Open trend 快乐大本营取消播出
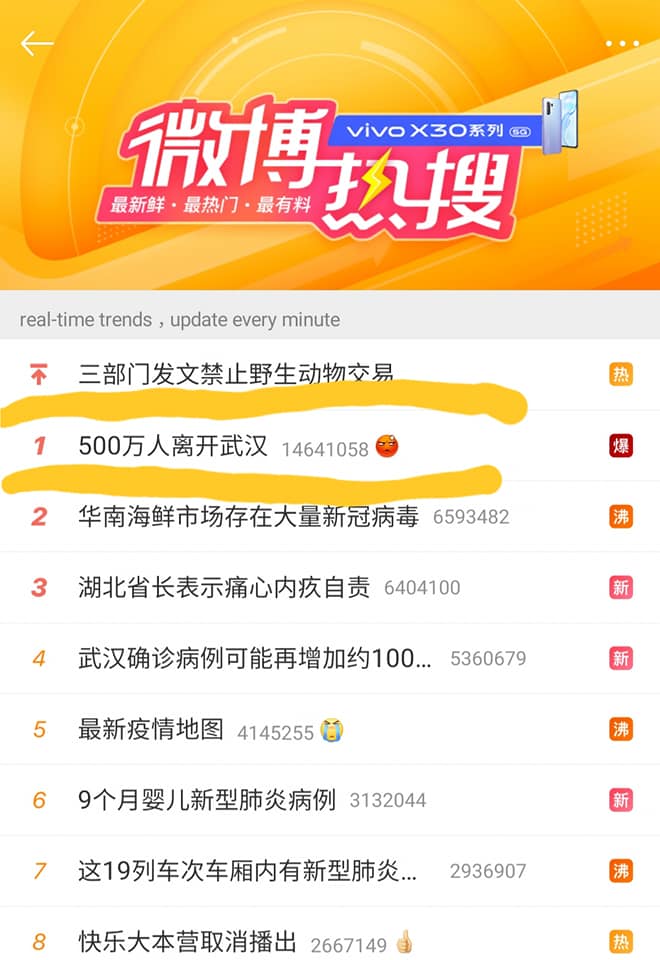 [x=188, y=942]
